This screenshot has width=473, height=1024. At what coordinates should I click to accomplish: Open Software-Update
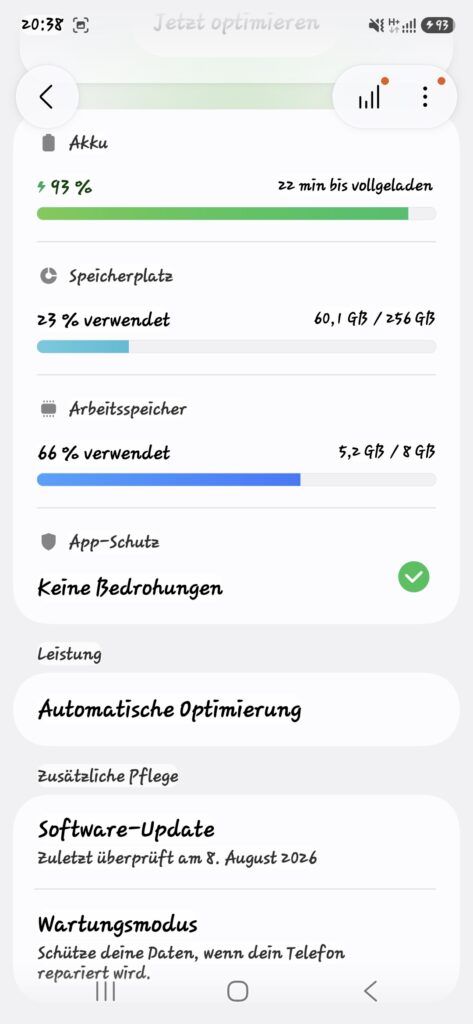(x=236, y=842)
